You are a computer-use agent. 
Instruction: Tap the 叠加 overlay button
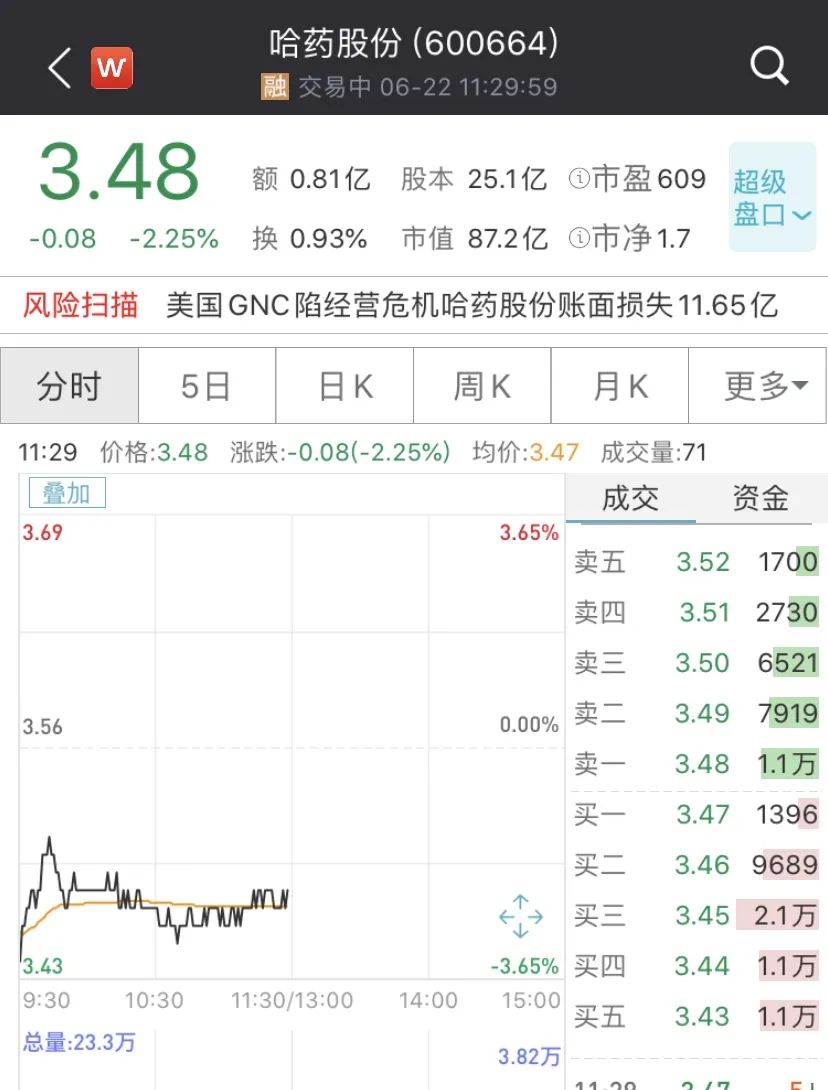click(x=66, y=493)
